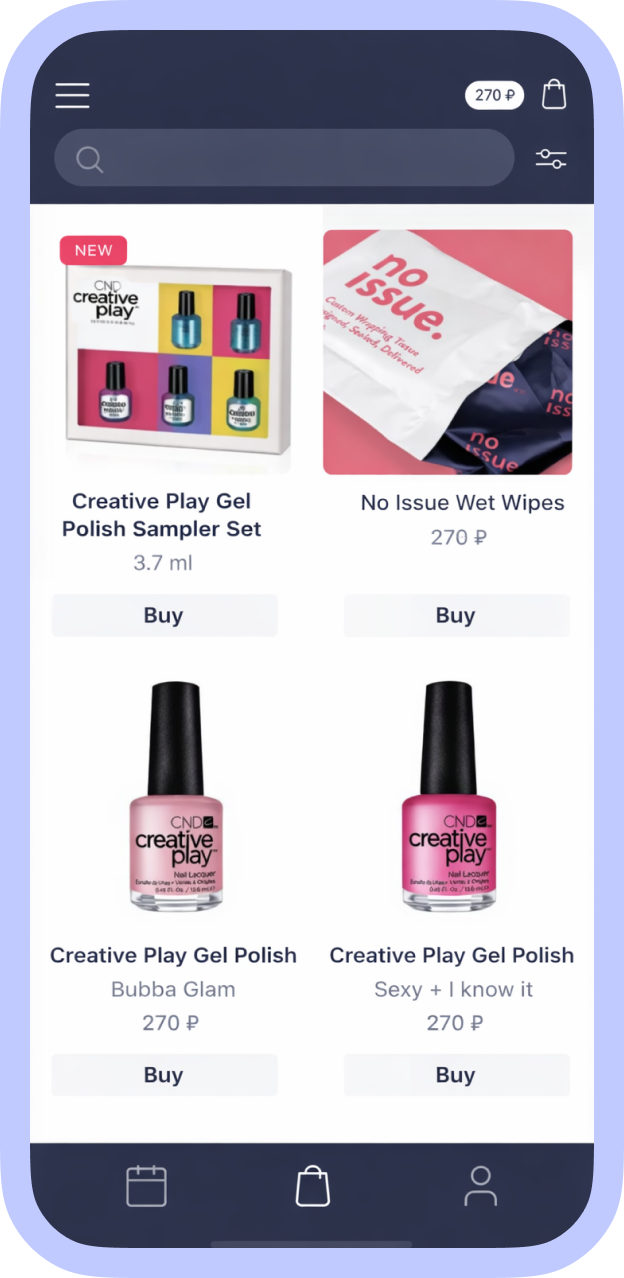
Task: View the No Issue Wet Wipes product
Action: pos(448,352)
